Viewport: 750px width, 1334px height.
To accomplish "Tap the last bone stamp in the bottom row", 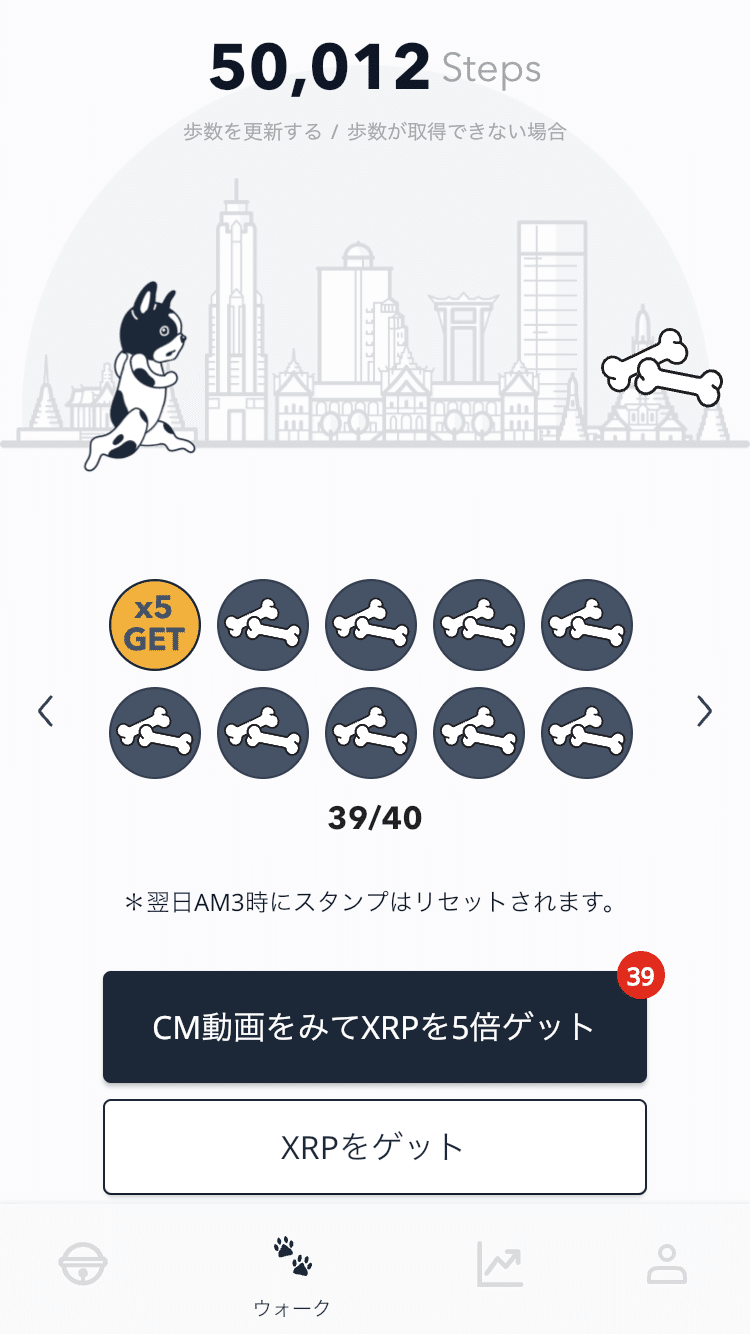I will [x=586, y=732].
